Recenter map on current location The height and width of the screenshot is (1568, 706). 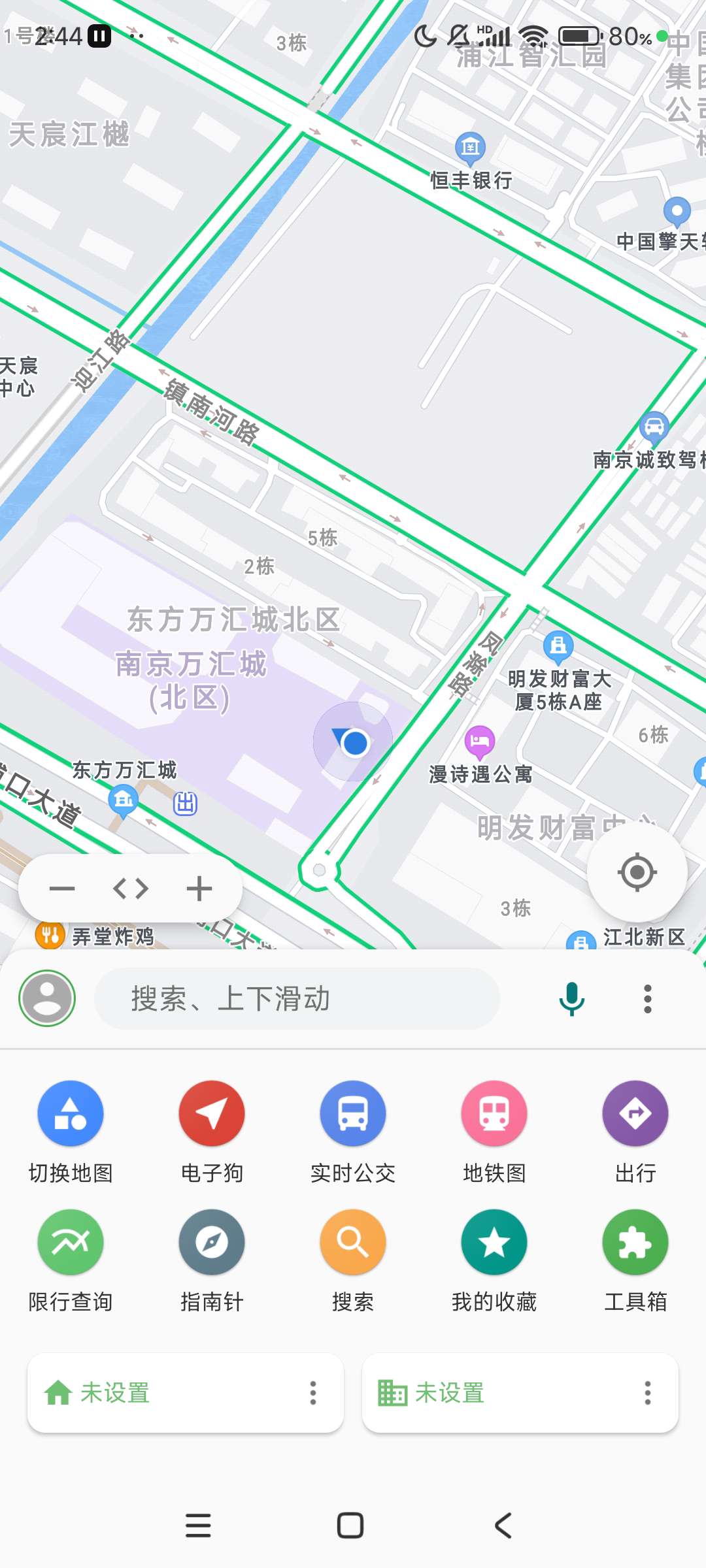coord(637,872)
